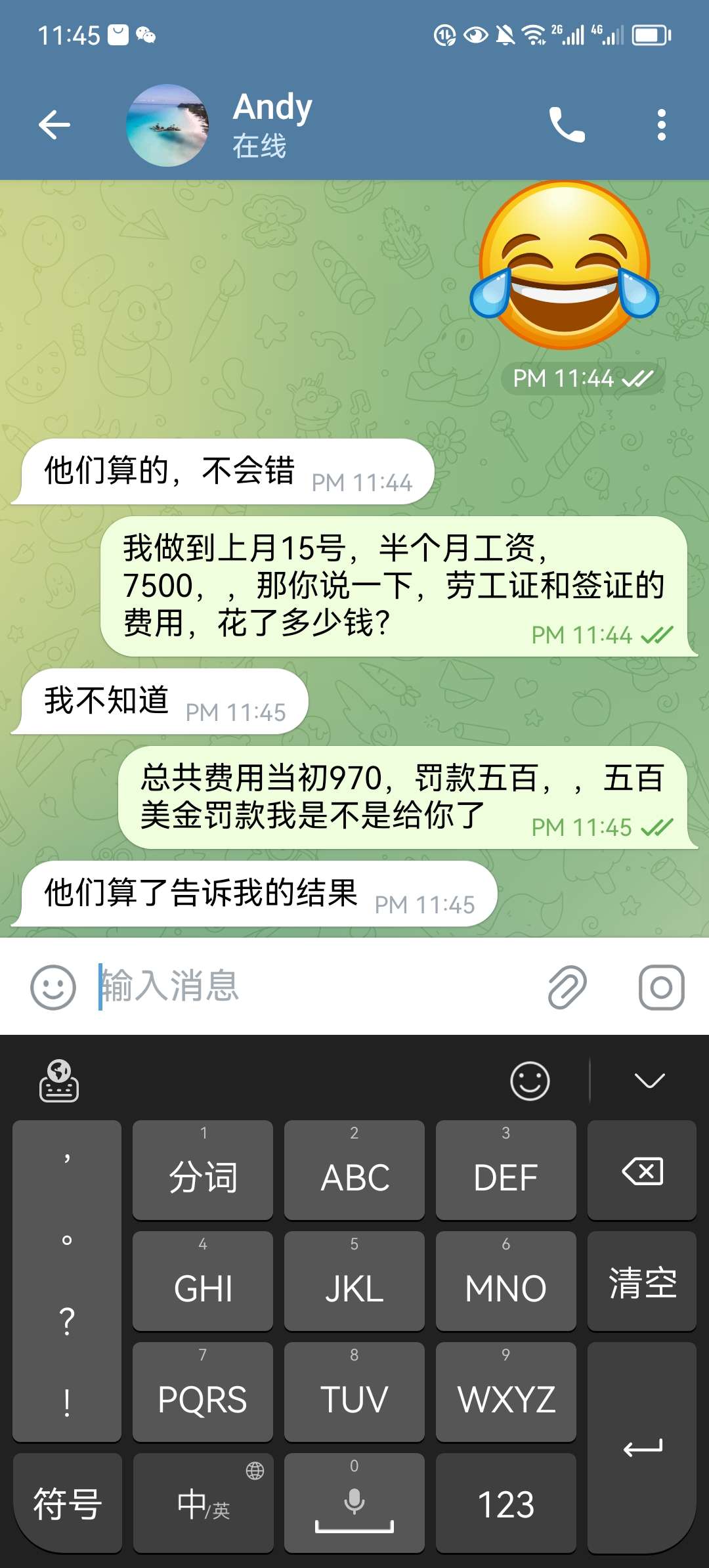
Task: Attach a file with the paperclip
Action: coord(567,987)
